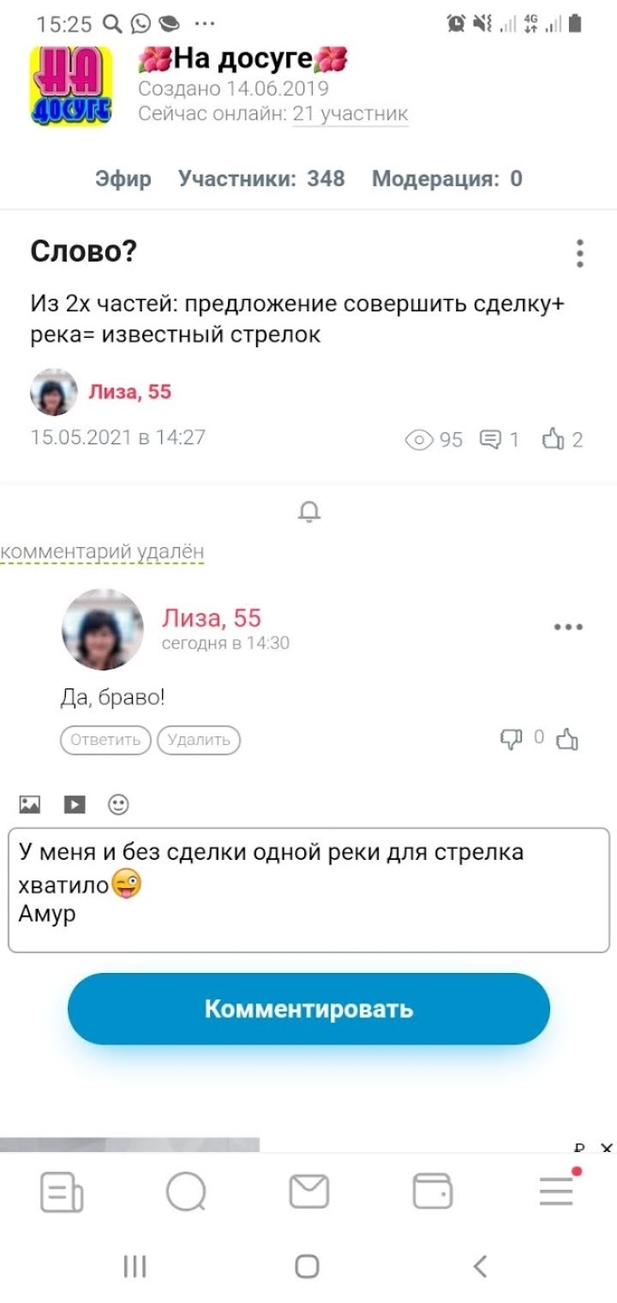
Task: Open options menu on Да, браво! comment
Action: (x=567, y=627)
